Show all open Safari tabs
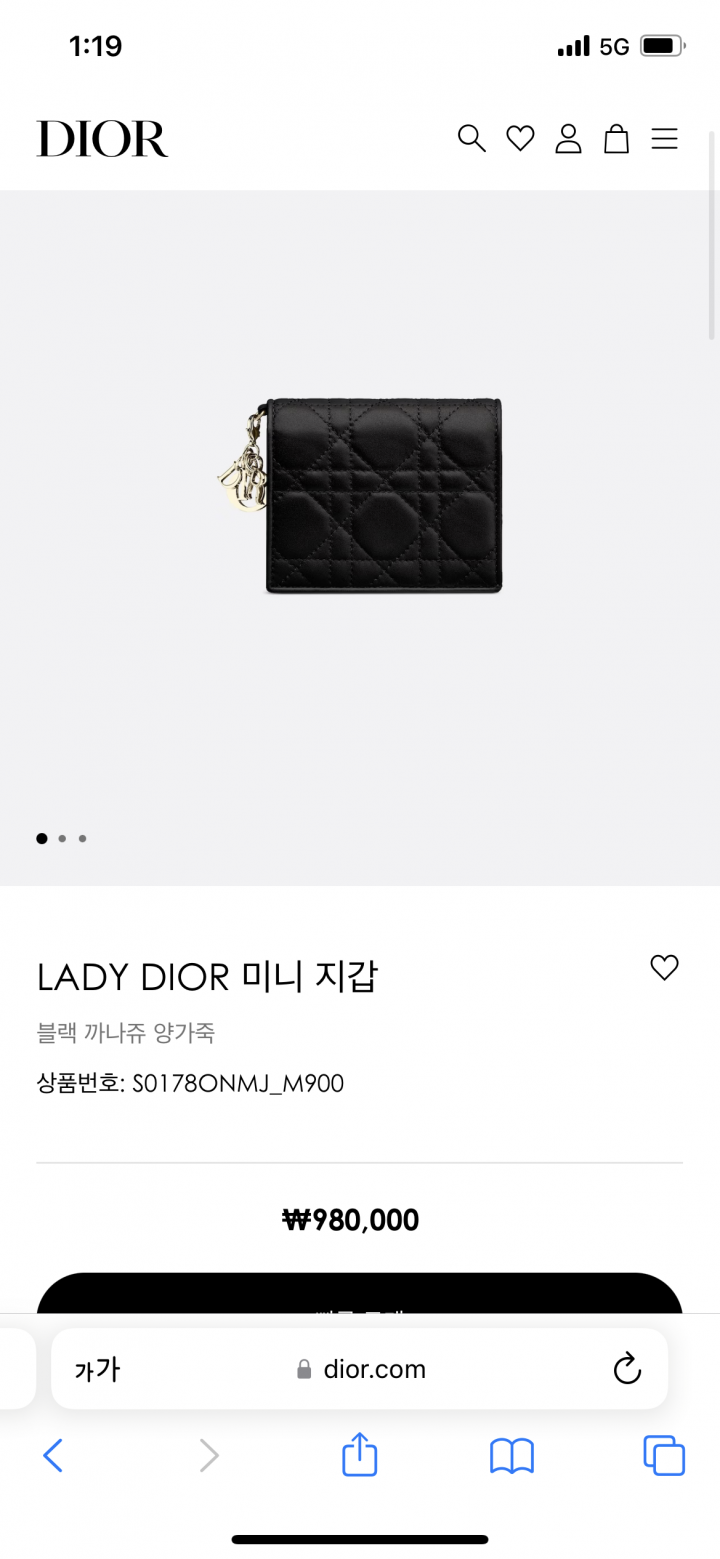Screen dimensions: 720x1559 [x=664, y=1455]
